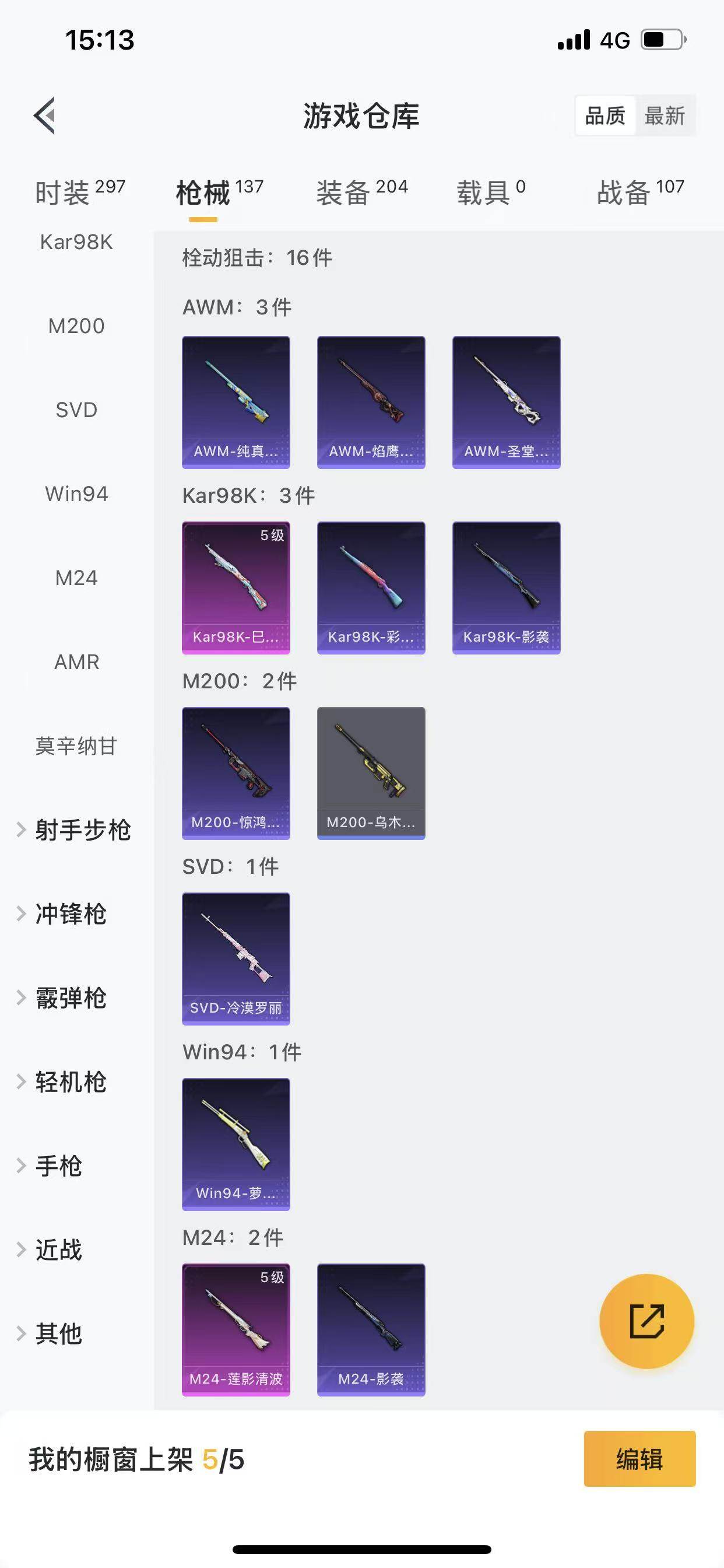Open the 载具 tab
The image size is (724, 1568).
pyautogui.click(x=490, y=192)
